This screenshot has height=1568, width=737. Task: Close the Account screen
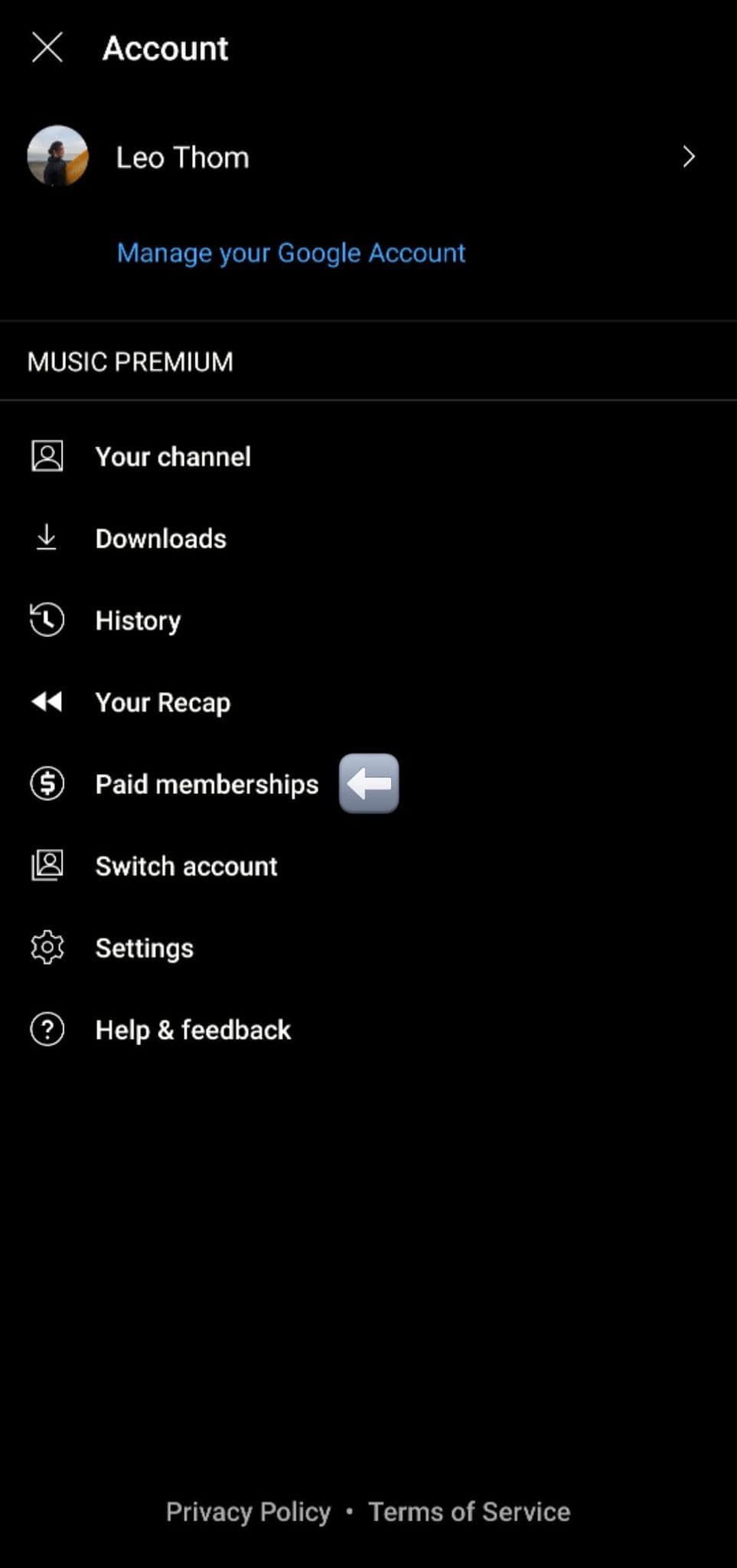[x=47, y=47]
